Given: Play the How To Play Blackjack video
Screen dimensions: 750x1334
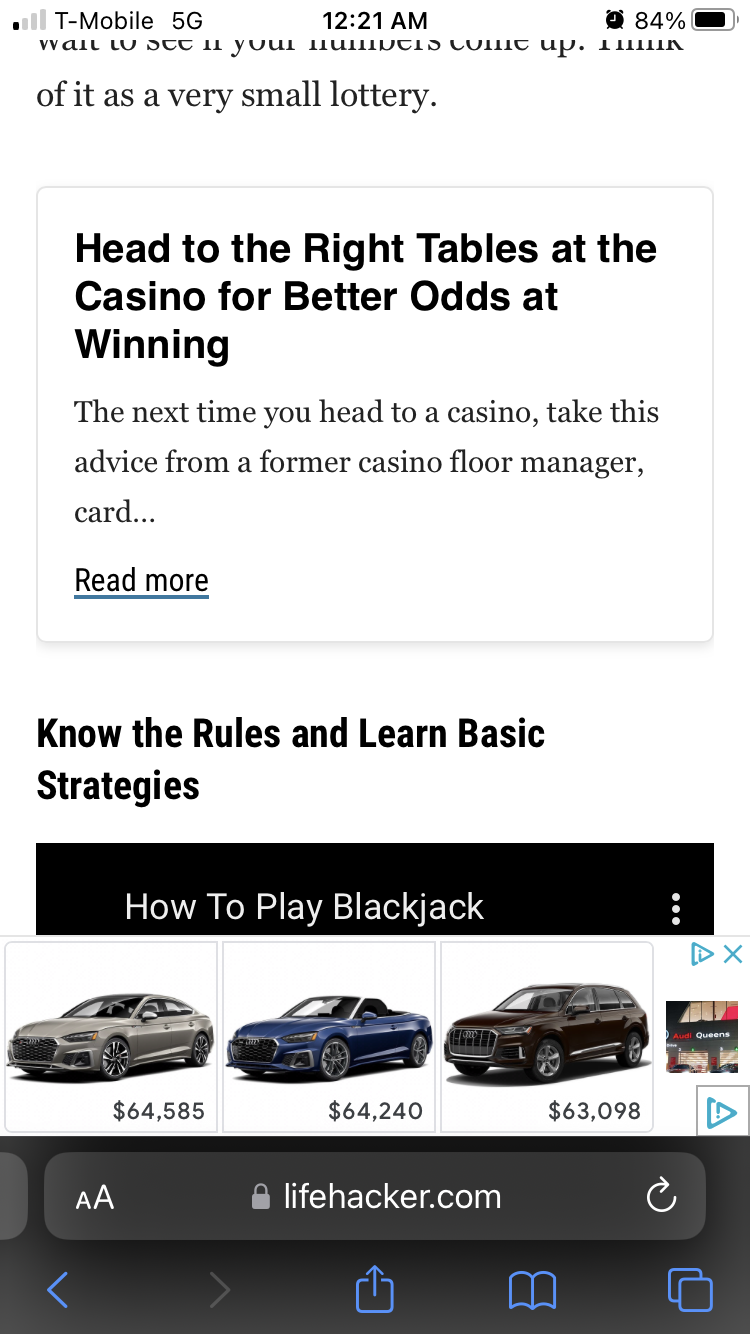Looking at the screenshot, I should [x=375, y=889].
